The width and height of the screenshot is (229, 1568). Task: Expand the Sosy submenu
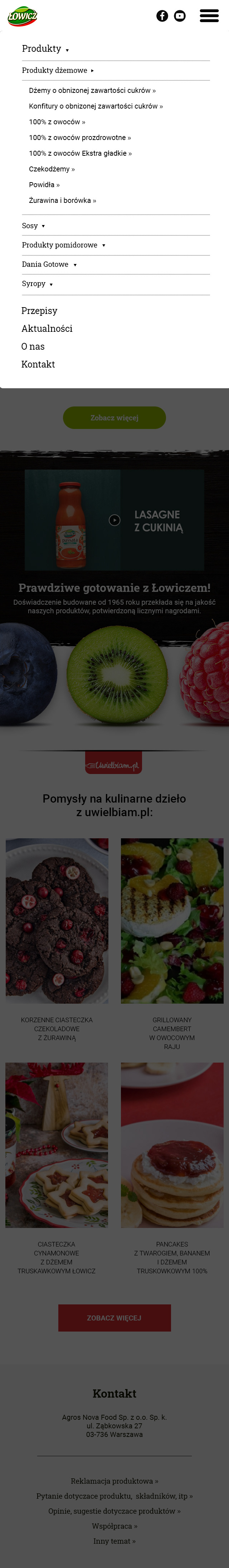pos(34,226)
